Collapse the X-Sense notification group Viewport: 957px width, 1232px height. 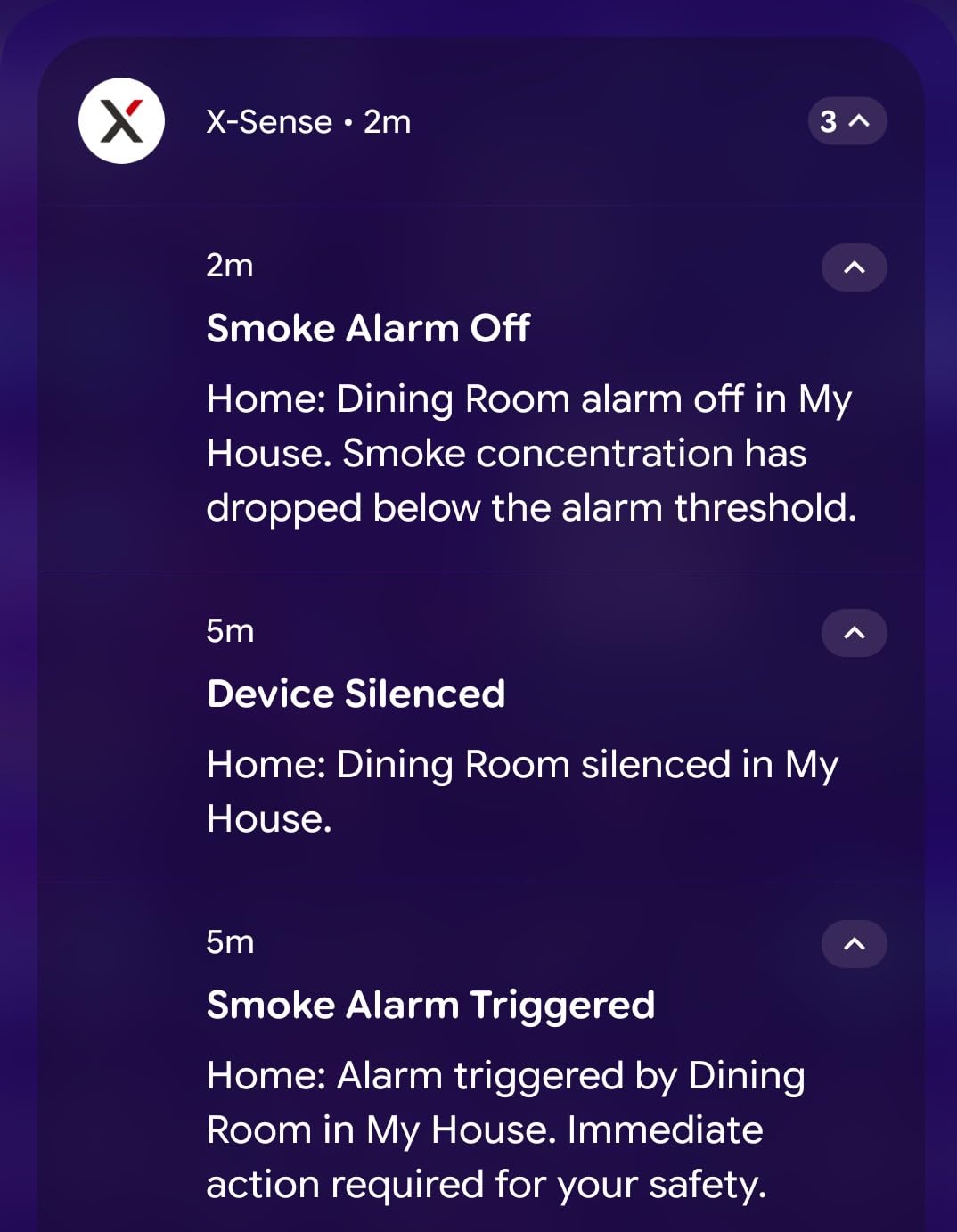point(847,119)
